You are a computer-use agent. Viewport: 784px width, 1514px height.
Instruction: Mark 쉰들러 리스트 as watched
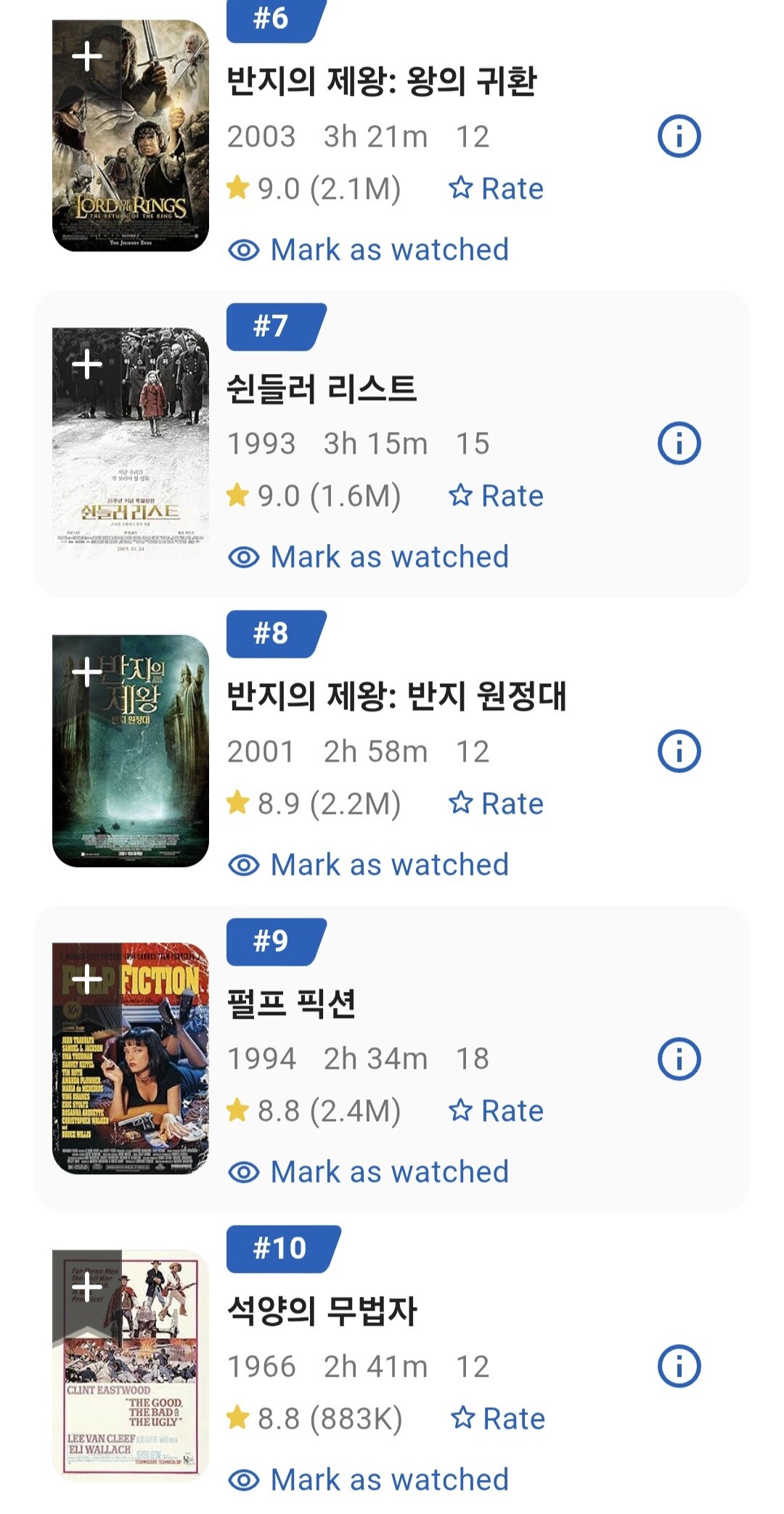point(369,557)
